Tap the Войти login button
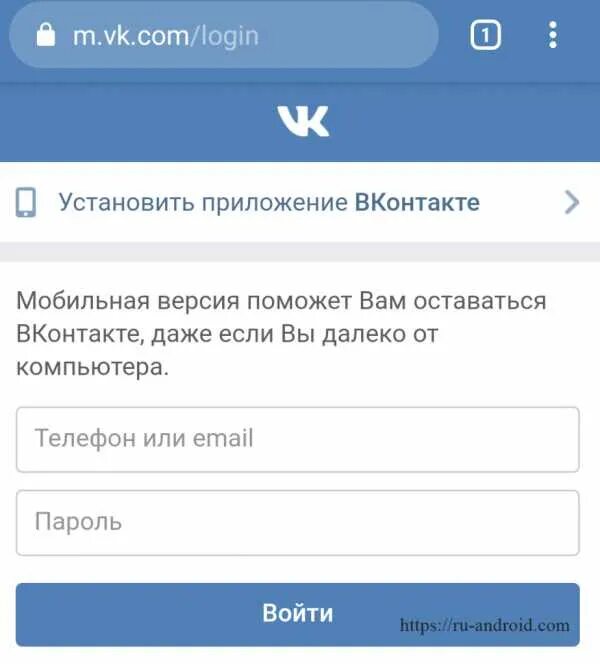This screenshot has width=600, height=664. point(298,614)
